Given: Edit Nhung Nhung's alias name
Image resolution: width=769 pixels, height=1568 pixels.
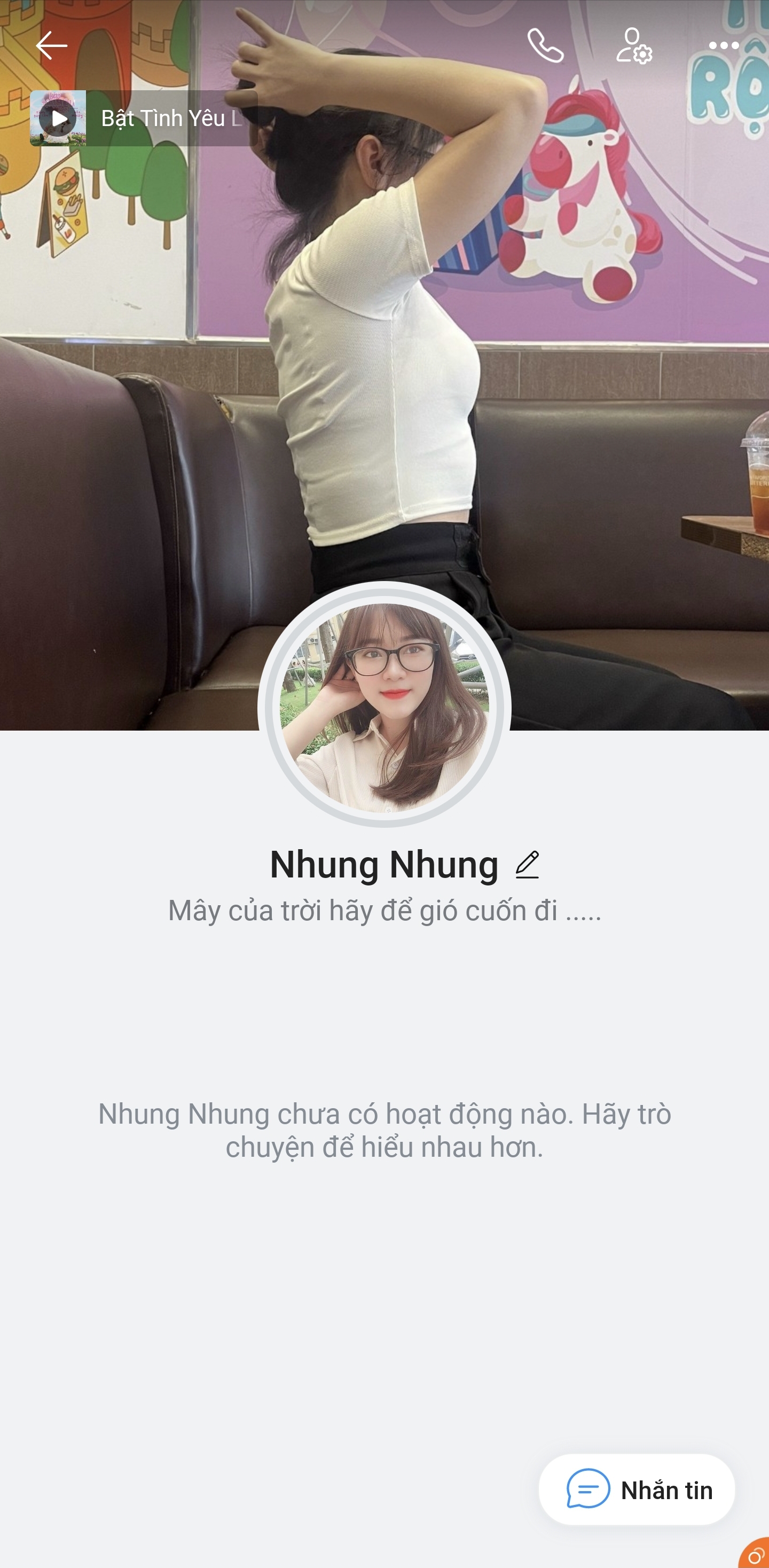Looking at the screenshot, I should pyautogui.click(x=527, y=865).
